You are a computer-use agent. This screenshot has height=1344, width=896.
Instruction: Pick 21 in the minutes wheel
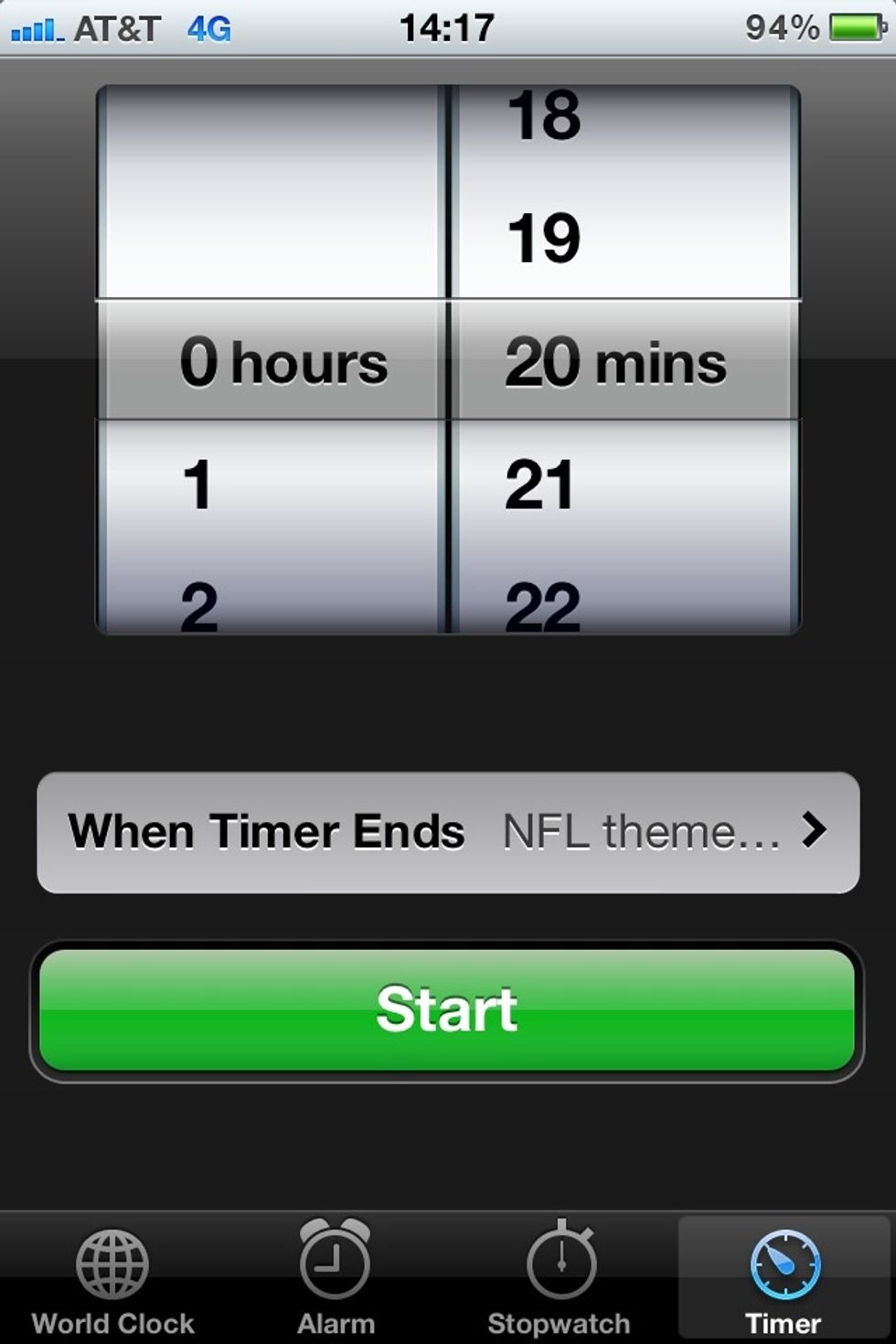(539, 485)
